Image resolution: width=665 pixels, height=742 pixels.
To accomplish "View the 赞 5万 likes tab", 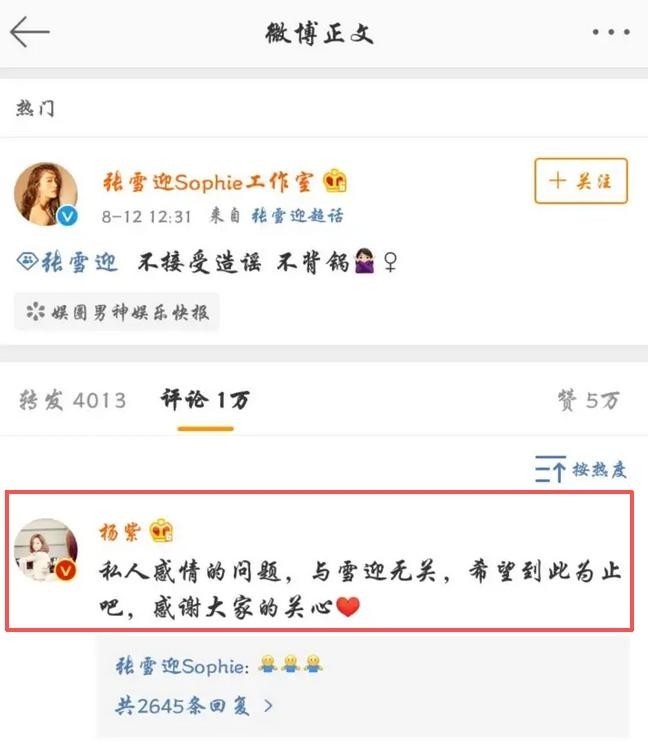I will [588, 400].
